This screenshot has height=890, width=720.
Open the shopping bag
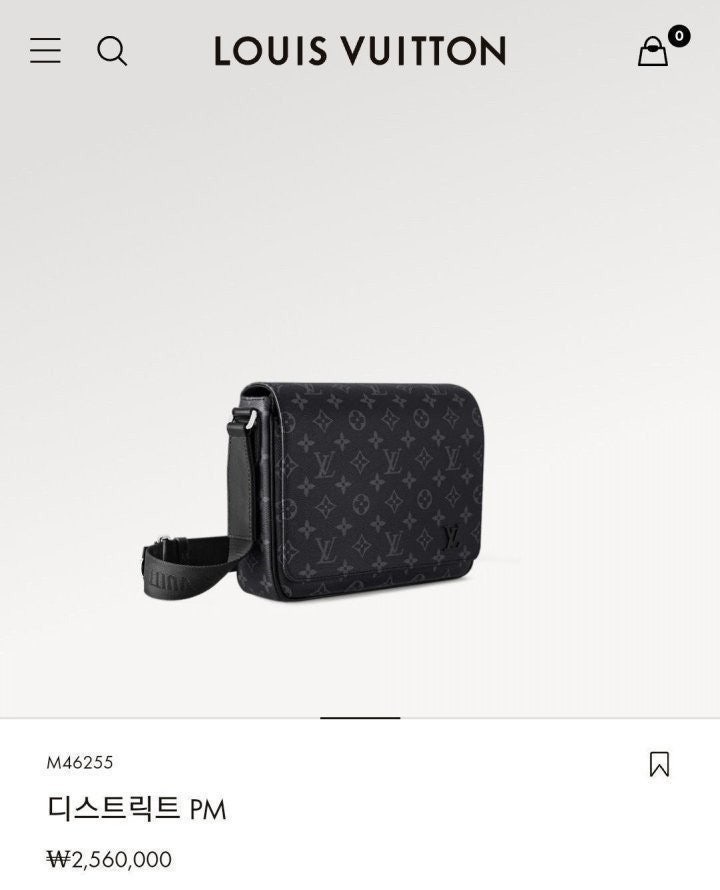654,51
